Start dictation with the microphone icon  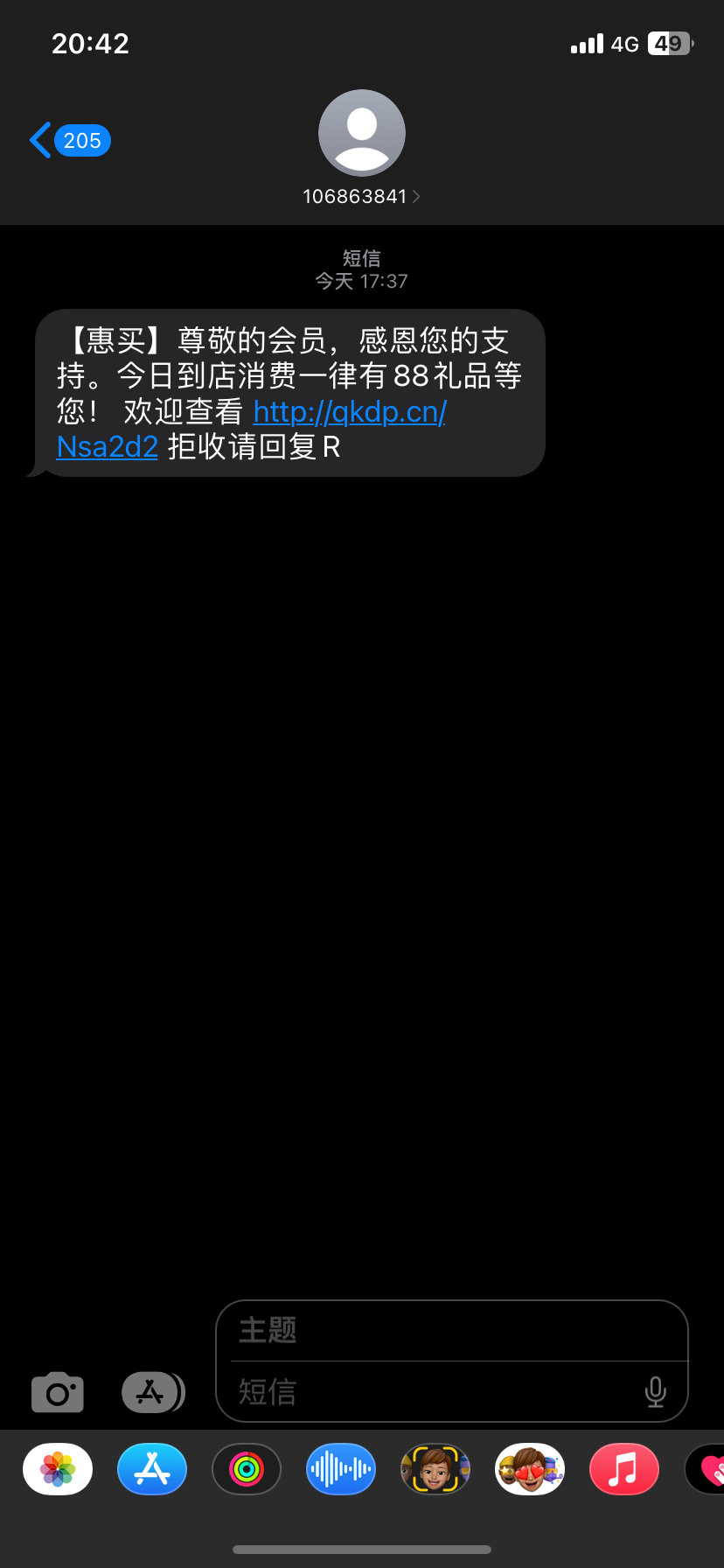[655, 1392]
